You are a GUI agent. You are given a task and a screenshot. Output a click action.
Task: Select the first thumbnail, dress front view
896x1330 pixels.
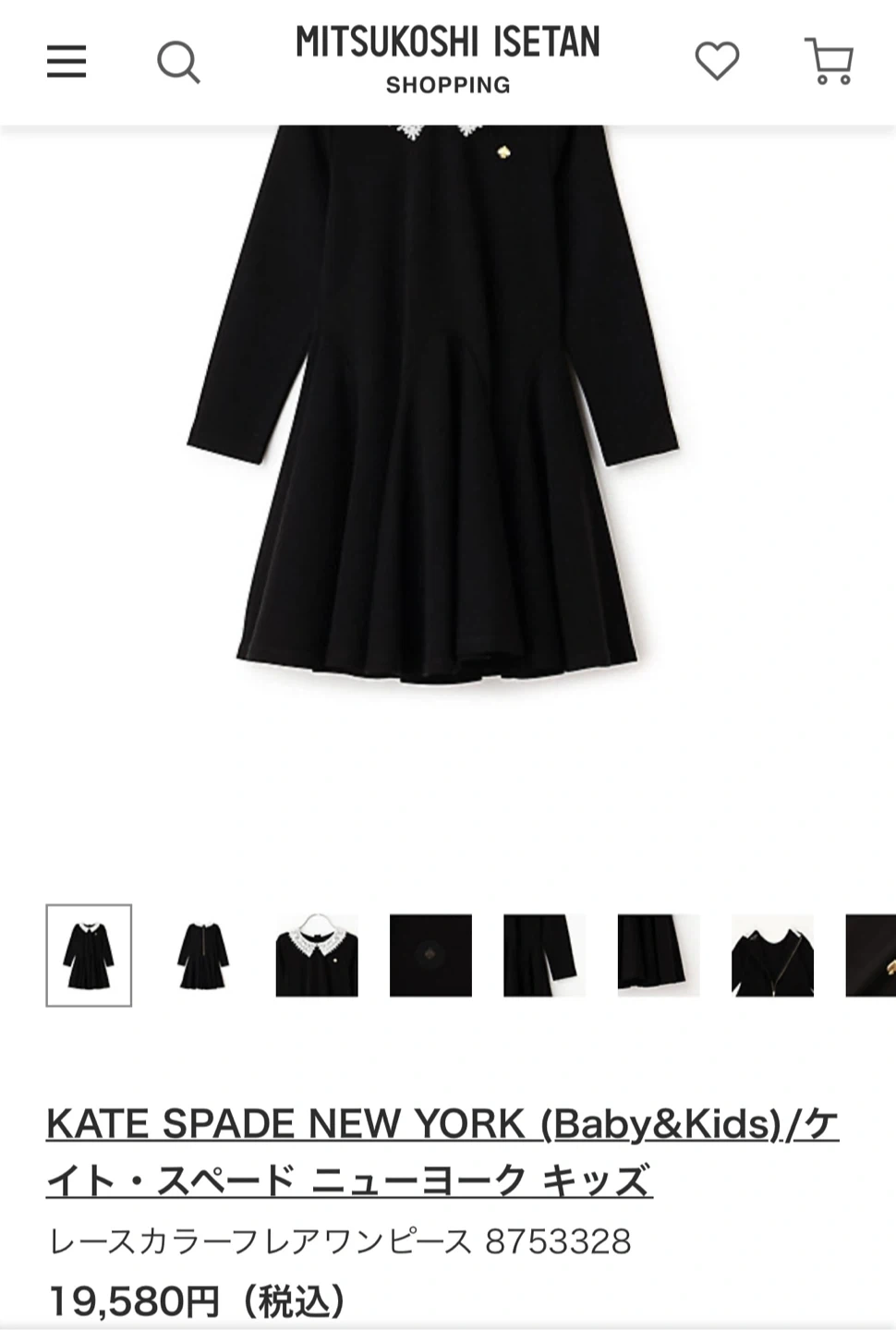pos(89,955)
